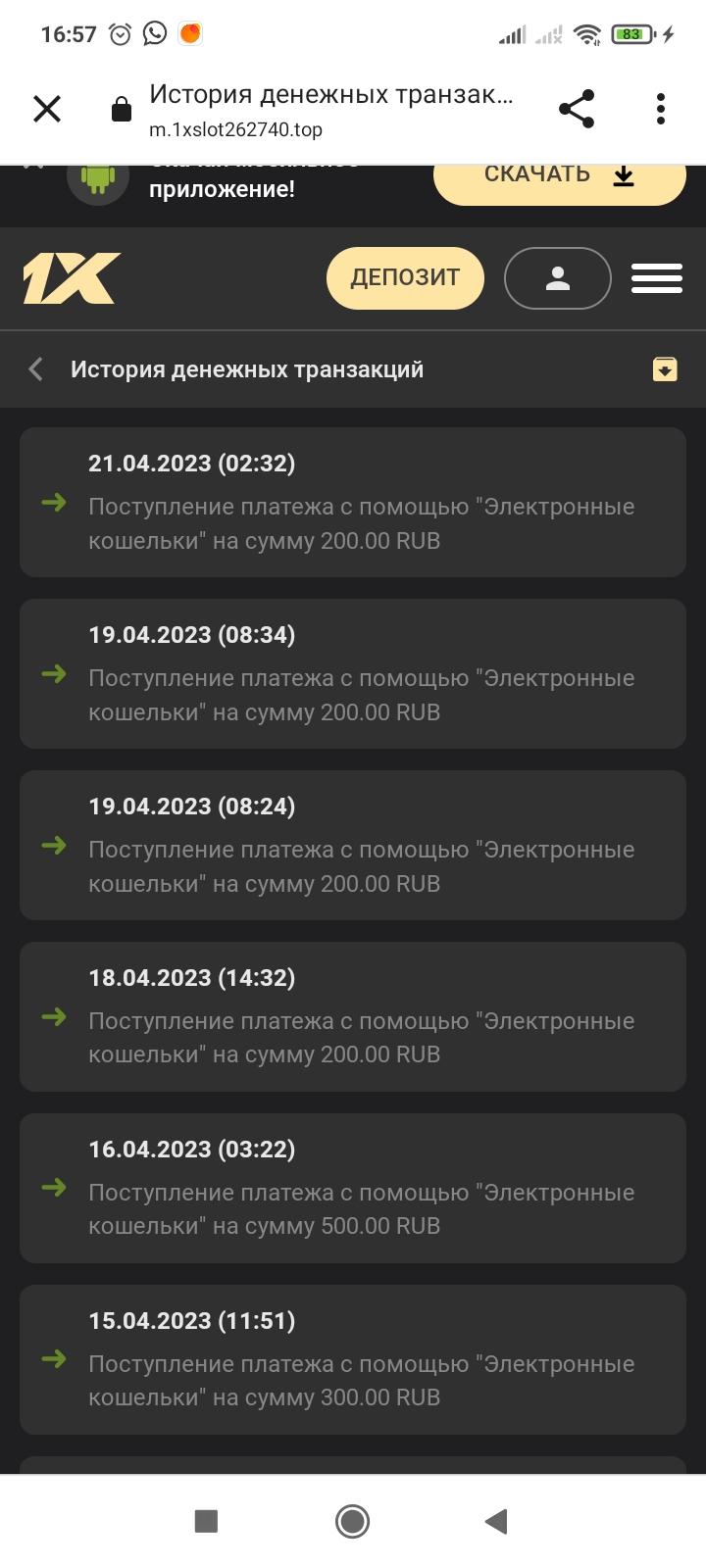The width and height of the screenshot is (706, 1568).
Task: Open the user profile button
Action: click(557, 278)
